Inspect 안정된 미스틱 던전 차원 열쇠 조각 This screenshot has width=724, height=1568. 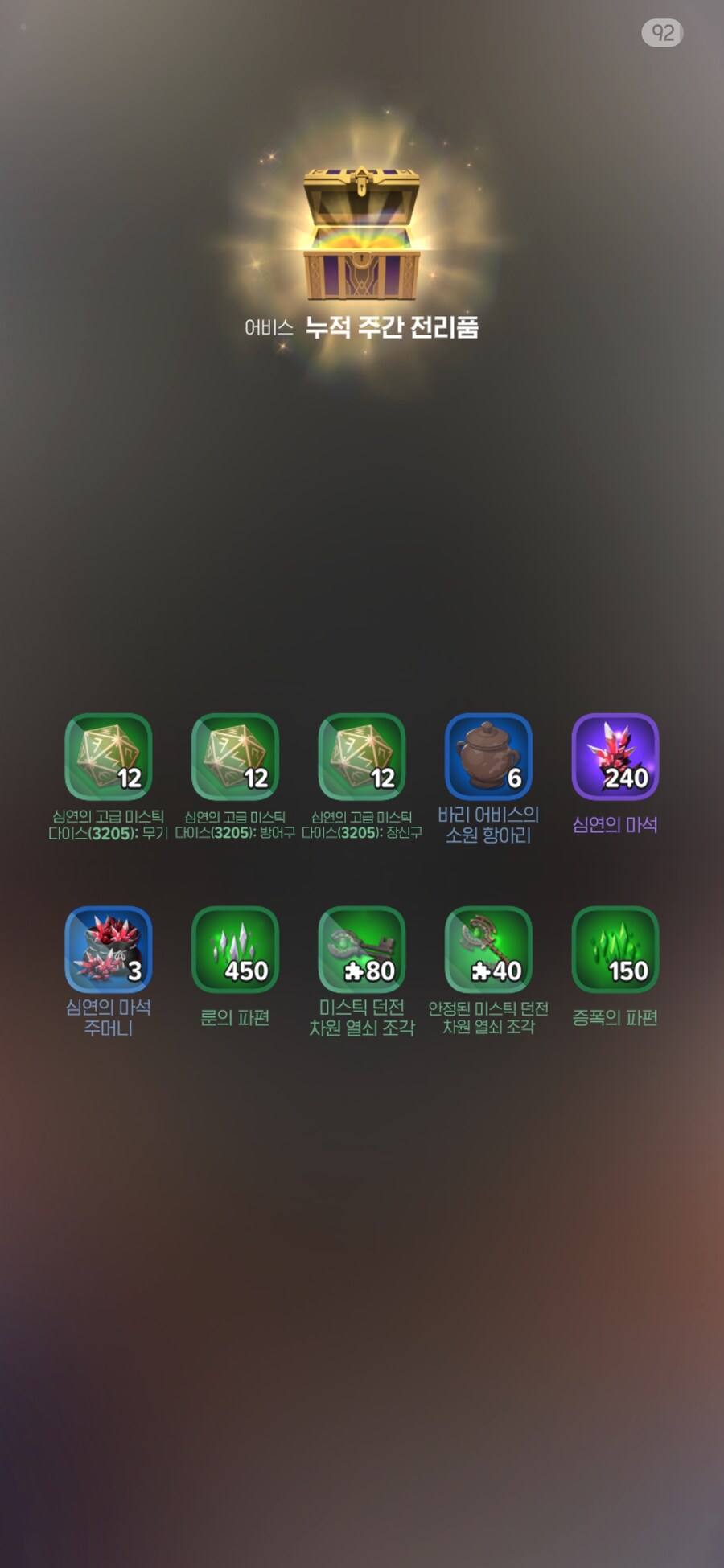[488, 950]
